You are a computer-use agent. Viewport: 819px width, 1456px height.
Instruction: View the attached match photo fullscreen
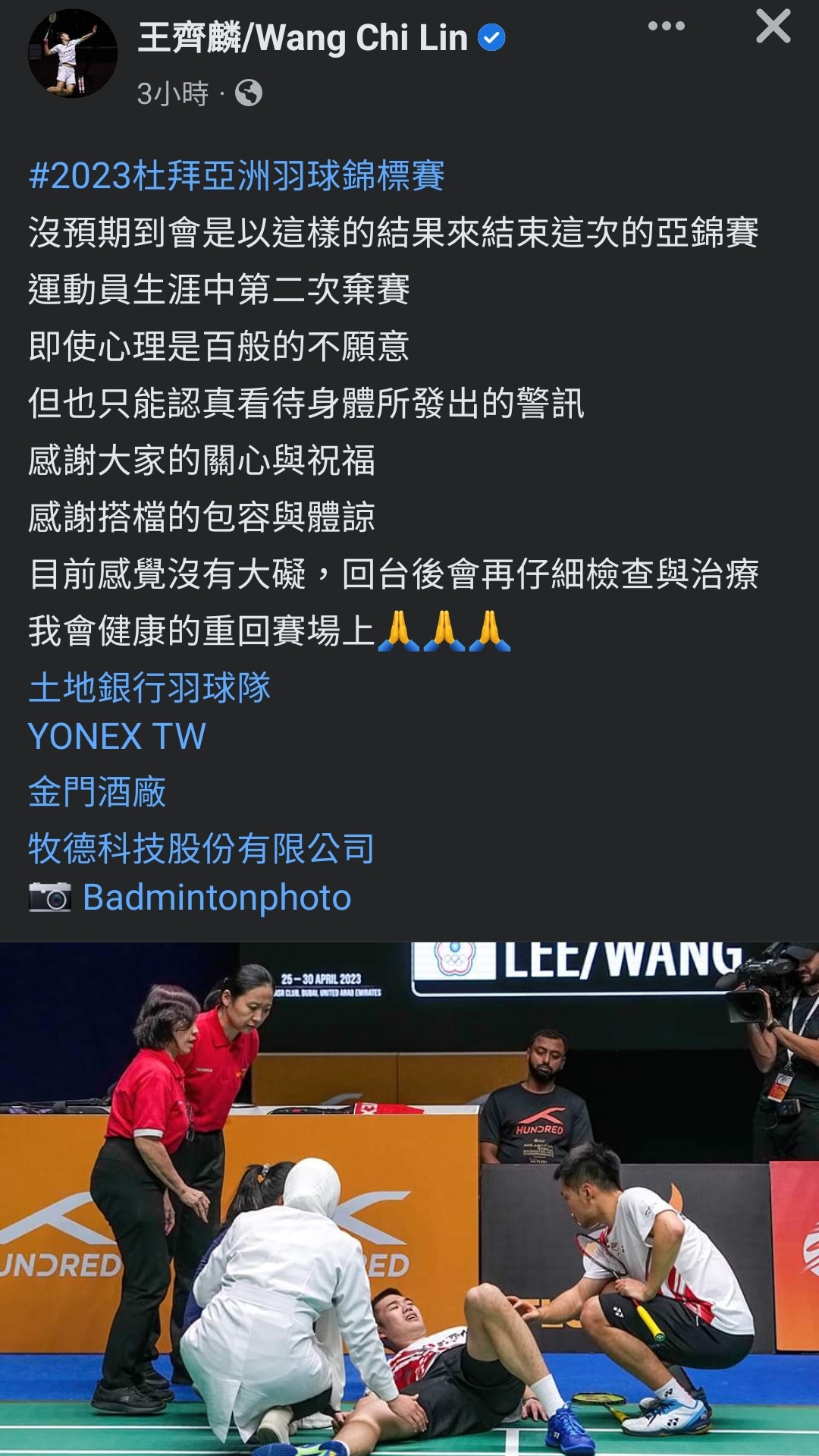click(409, 1199)
